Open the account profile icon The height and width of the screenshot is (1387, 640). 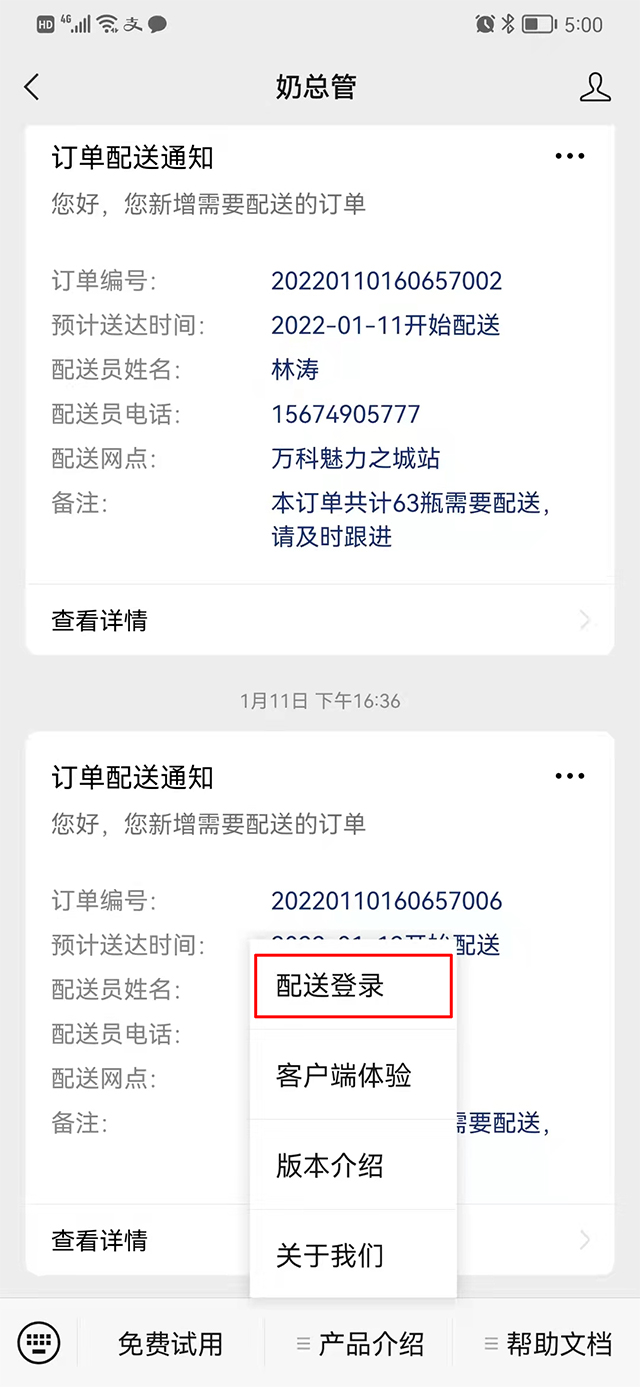pyautogui.click(x=595, y=87)
